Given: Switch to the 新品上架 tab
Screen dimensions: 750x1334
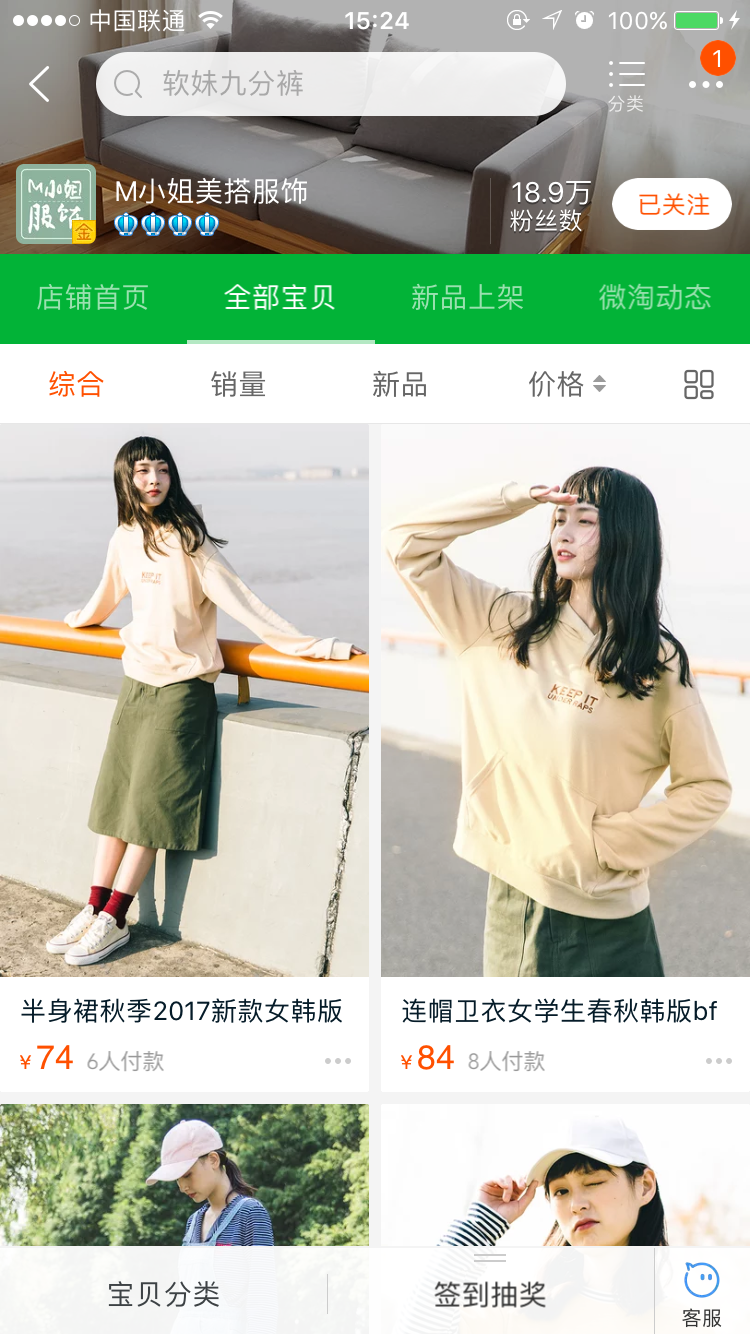Looking at the screenshot, I should (467, 298).
